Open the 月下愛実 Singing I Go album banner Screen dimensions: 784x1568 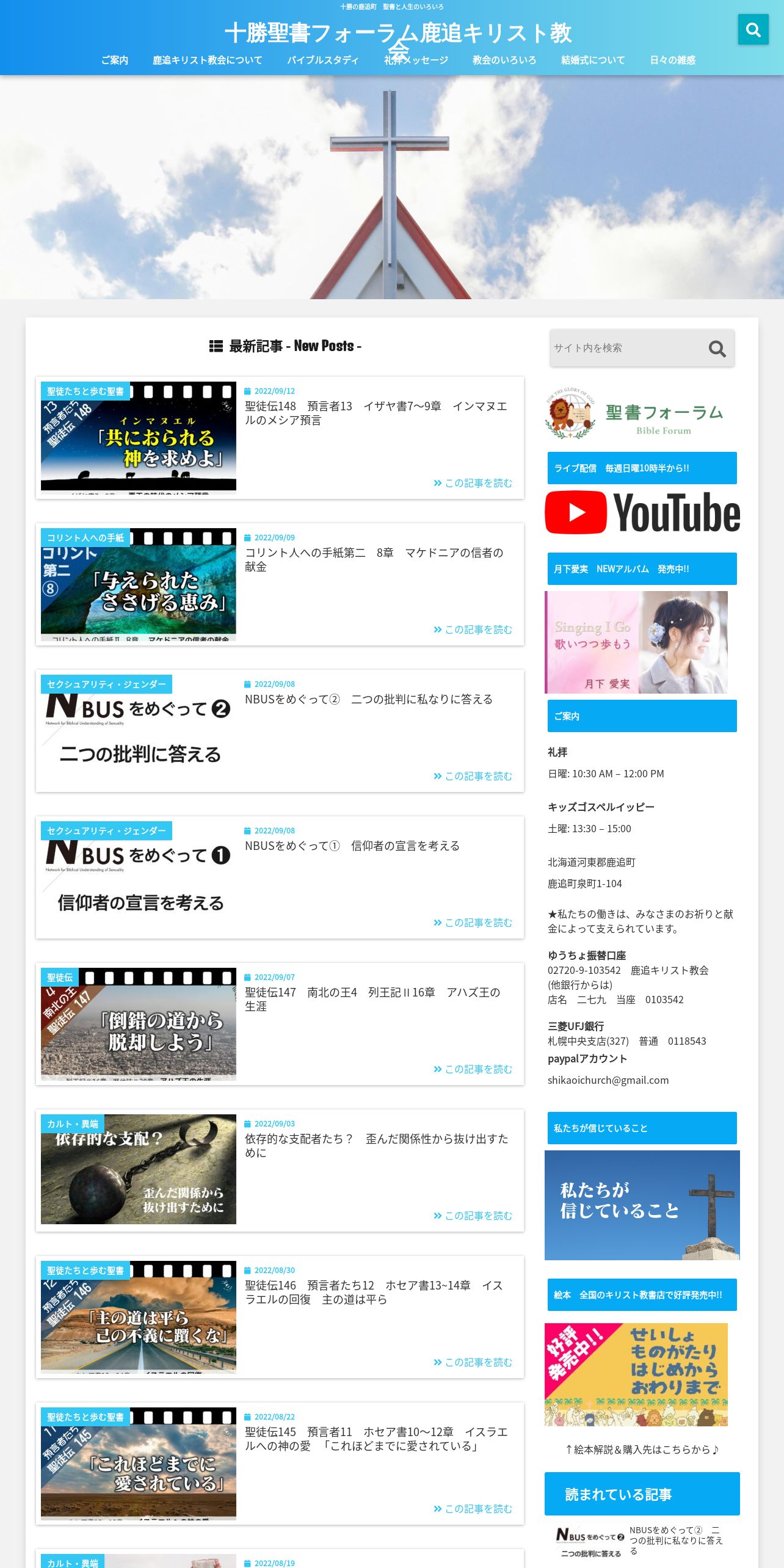coord(636,642)
